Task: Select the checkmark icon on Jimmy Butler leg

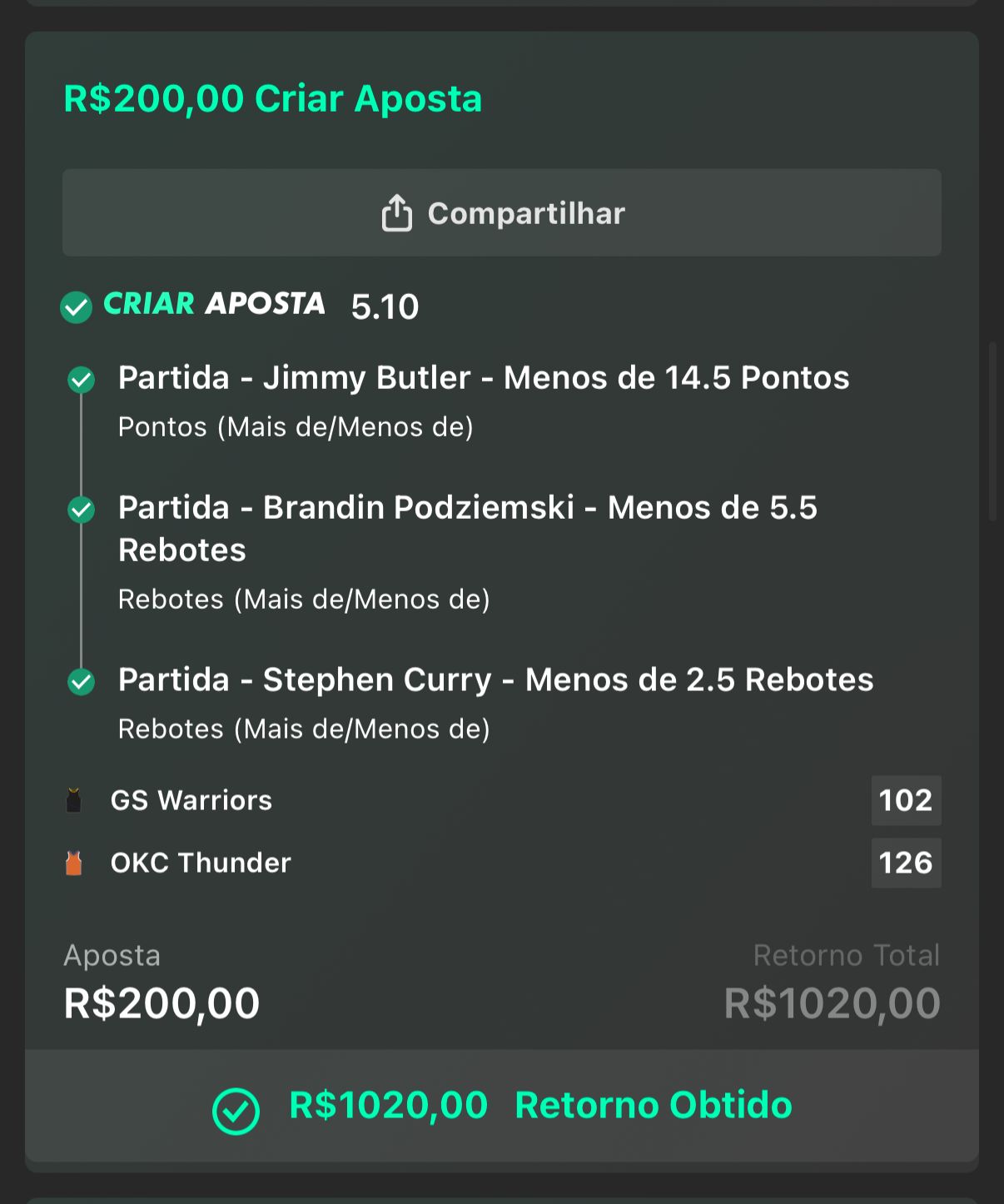Action: tap(81, 380)
